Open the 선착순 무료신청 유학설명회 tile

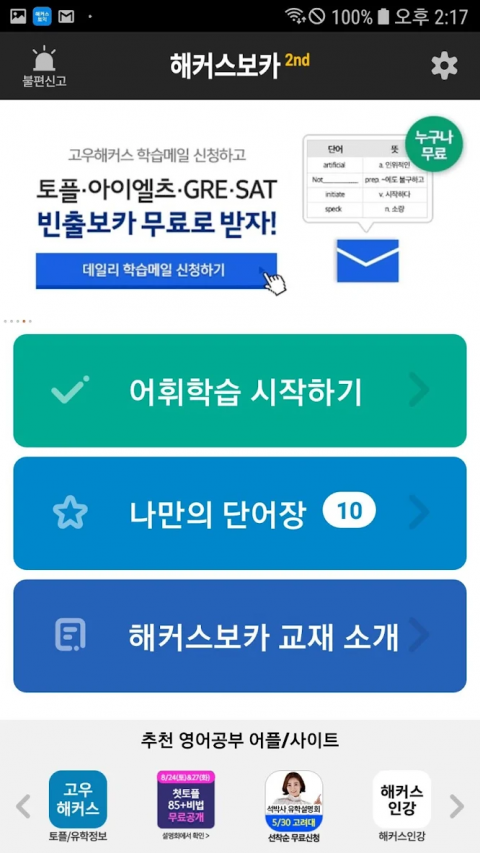pyautogui.click(x=294, y=806)
